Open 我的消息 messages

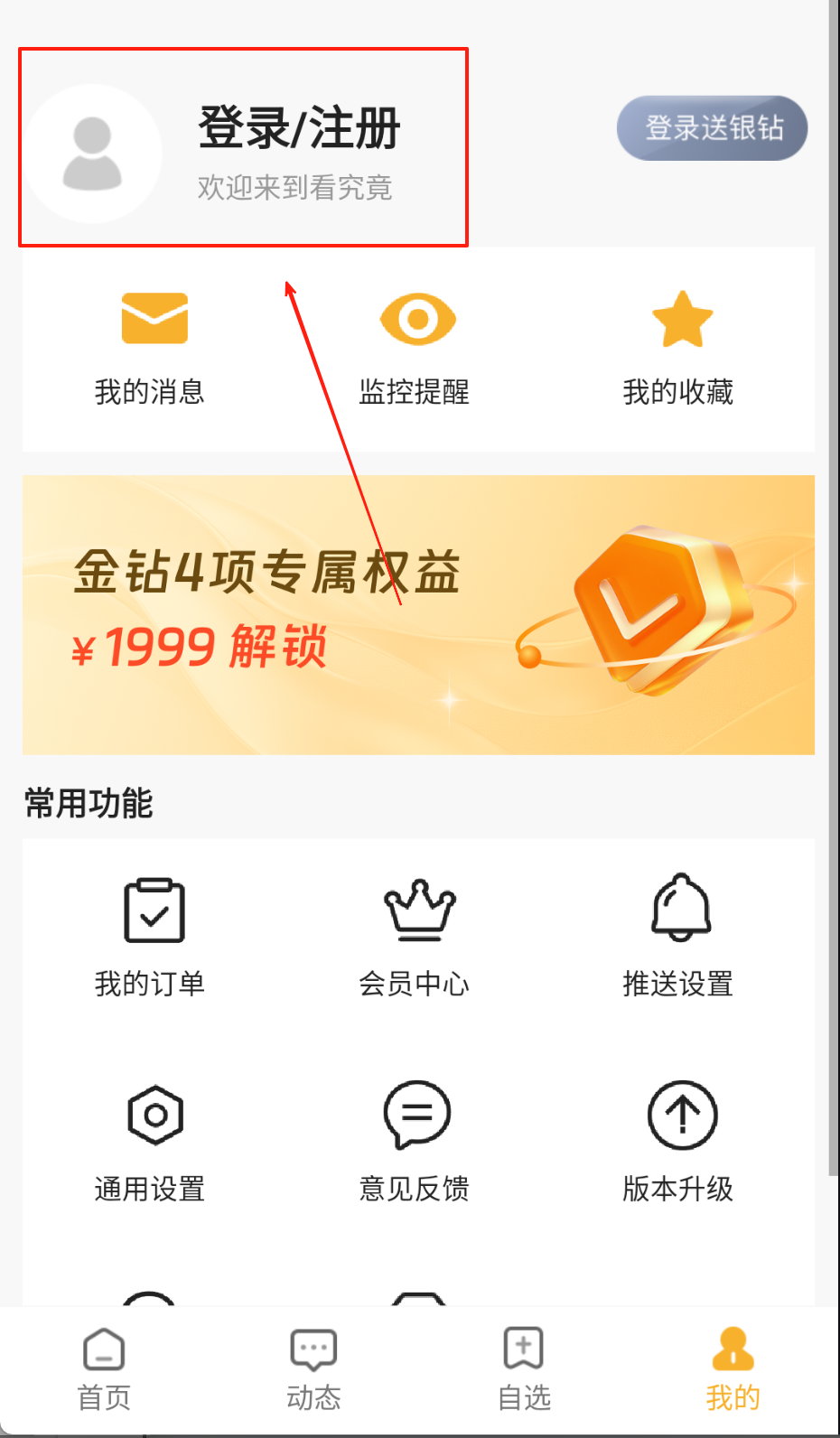(x=152, y=348)
